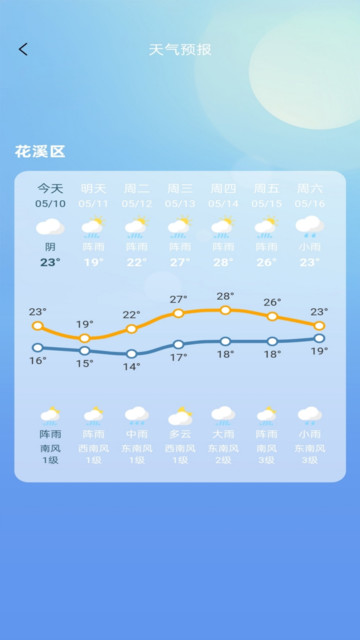
Task: Select the 周二 05/12 forecast column
Action: pyautogui.click(x=137, y=325)
